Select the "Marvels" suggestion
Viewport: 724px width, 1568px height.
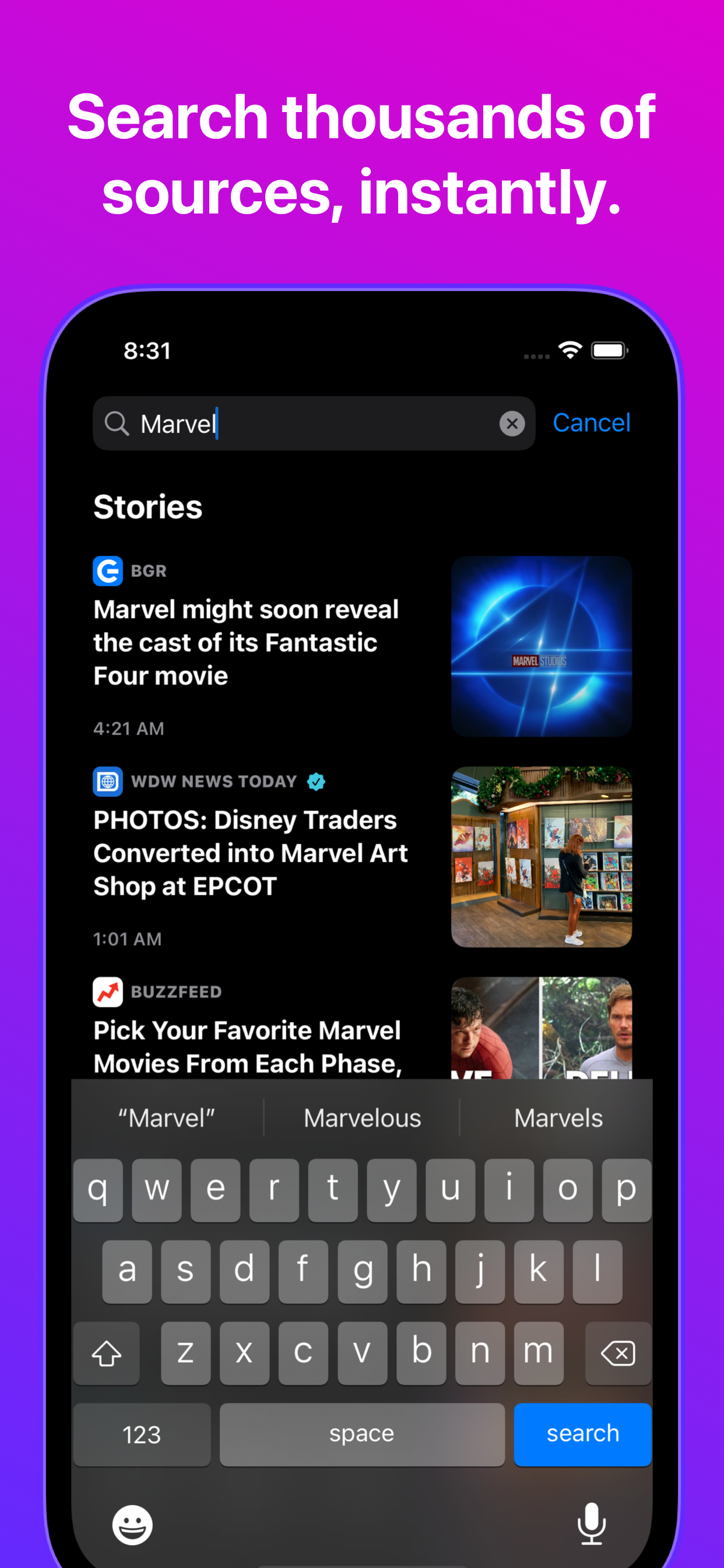pos(557,1117)
